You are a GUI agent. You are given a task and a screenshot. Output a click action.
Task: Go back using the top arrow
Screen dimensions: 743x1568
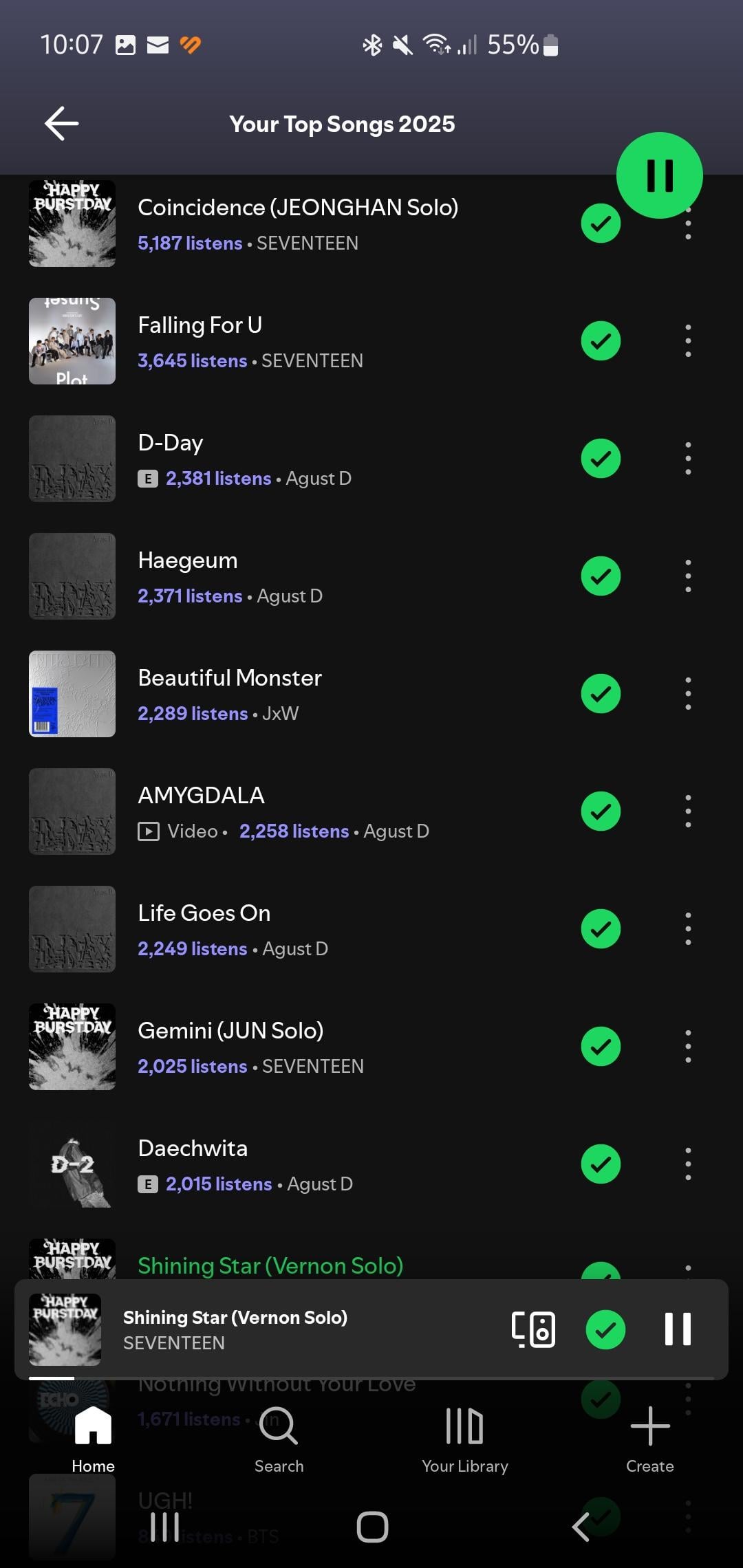pyautogui.click(x=62, y=124)
